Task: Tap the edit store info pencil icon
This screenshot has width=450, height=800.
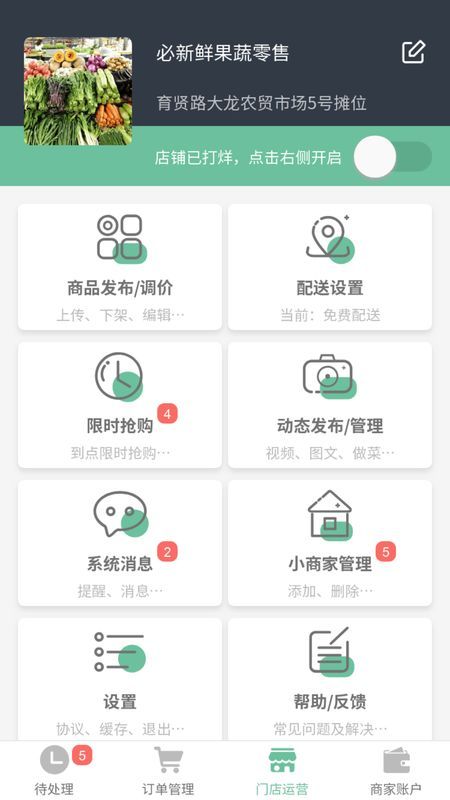Action: (413, 52)
